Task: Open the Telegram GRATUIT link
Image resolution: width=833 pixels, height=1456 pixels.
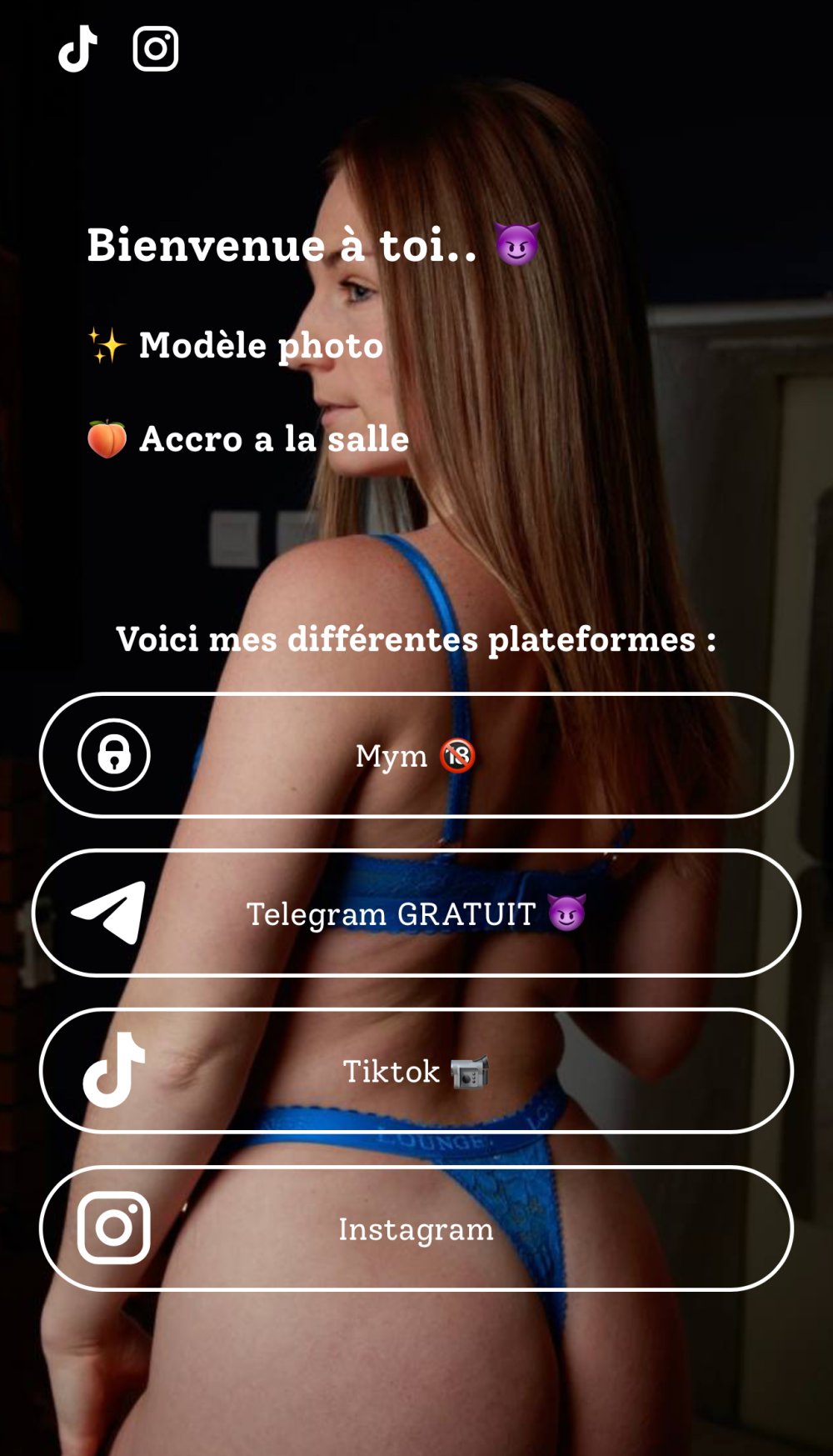Action: (416, 913)
